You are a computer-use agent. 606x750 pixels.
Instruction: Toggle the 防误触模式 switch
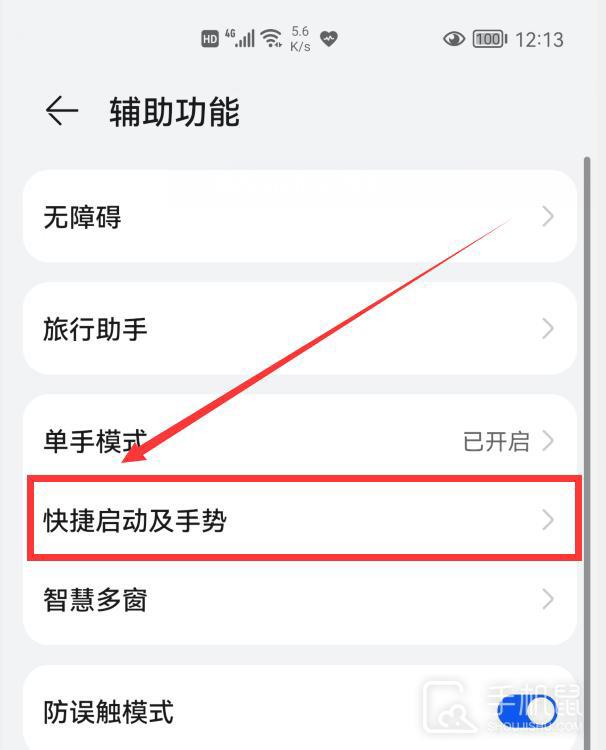(525, 711)
